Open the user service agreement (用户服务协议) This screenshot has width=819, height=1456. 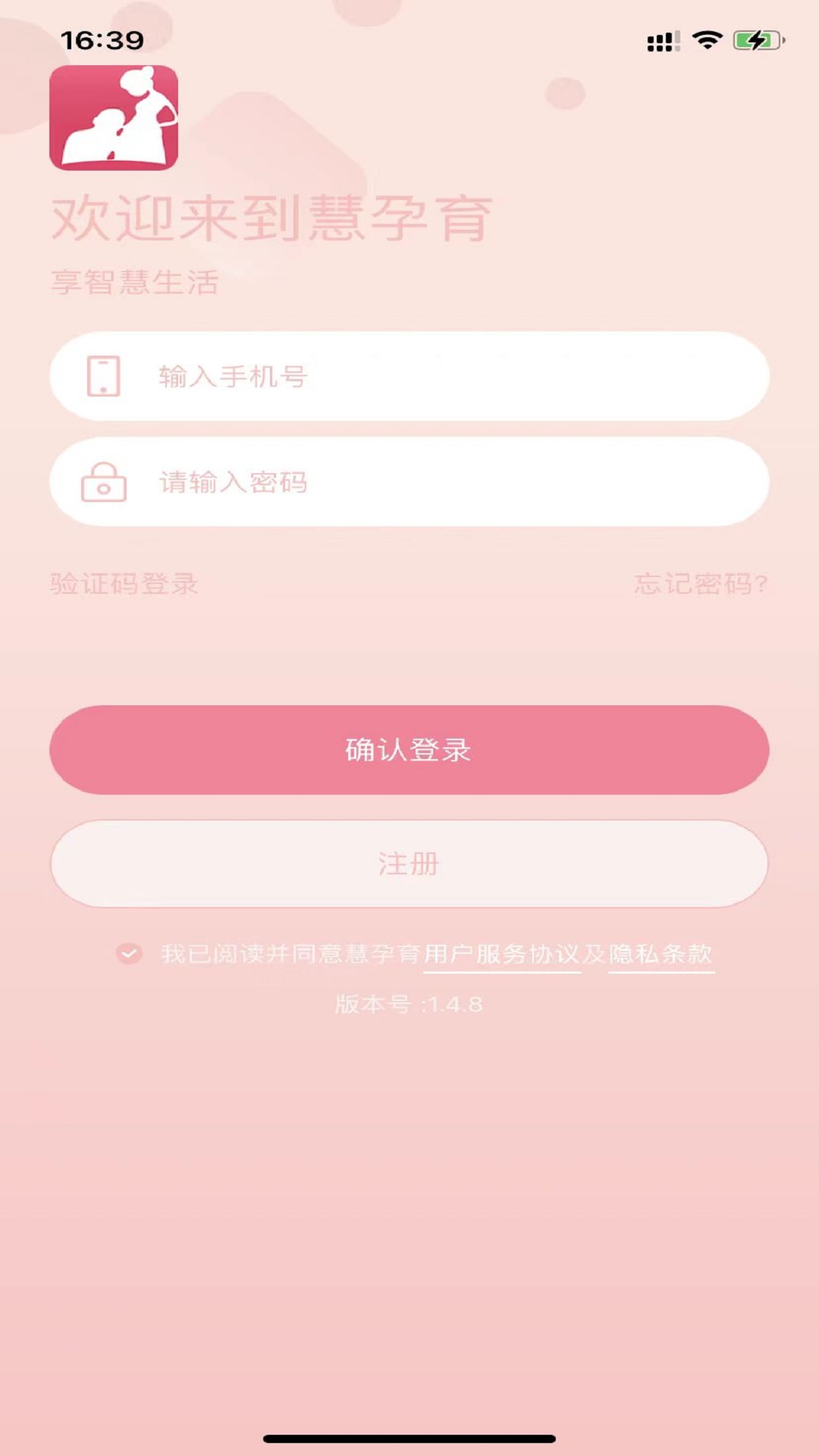[502, 954]
